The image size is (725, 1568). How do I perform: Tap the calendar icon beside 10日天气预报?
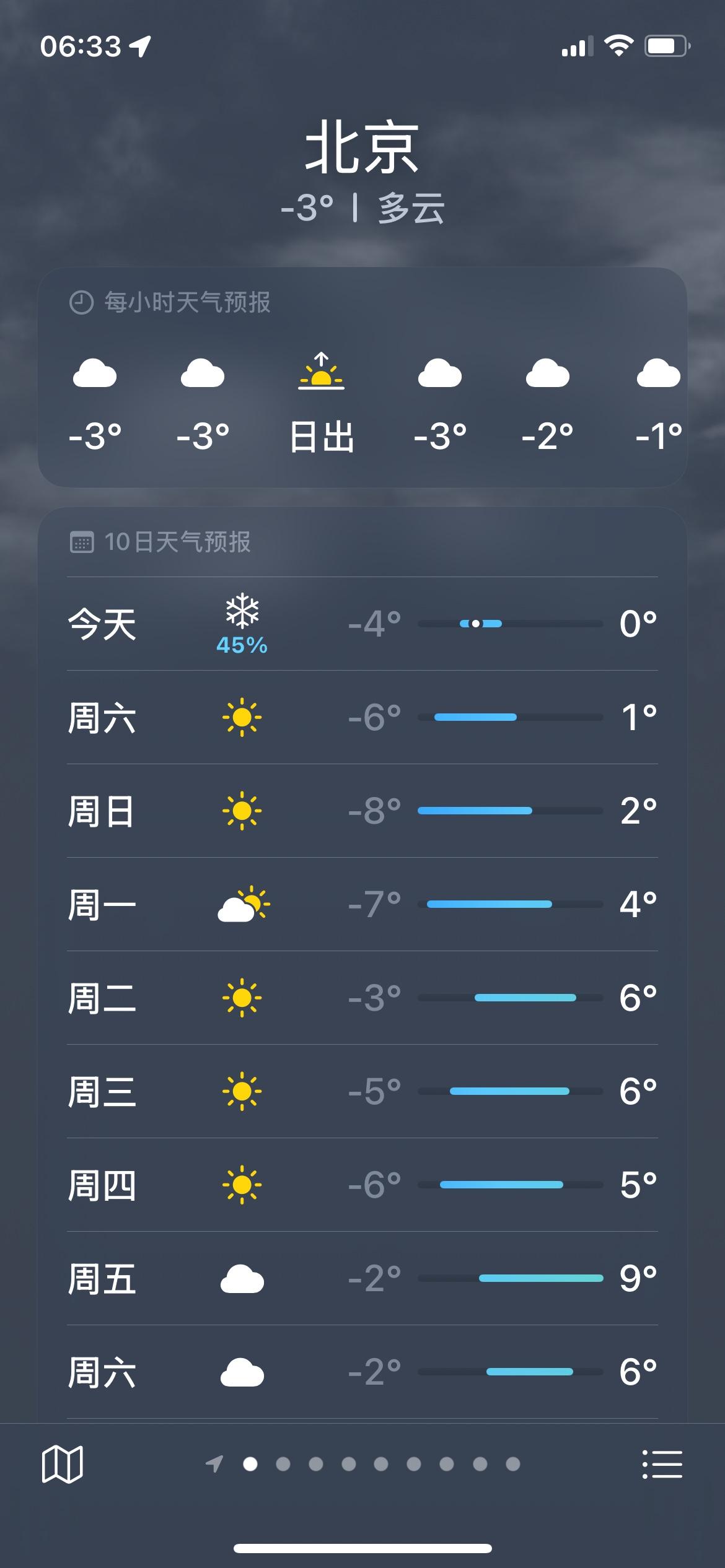pyautogui.click(x=82, y=542)
